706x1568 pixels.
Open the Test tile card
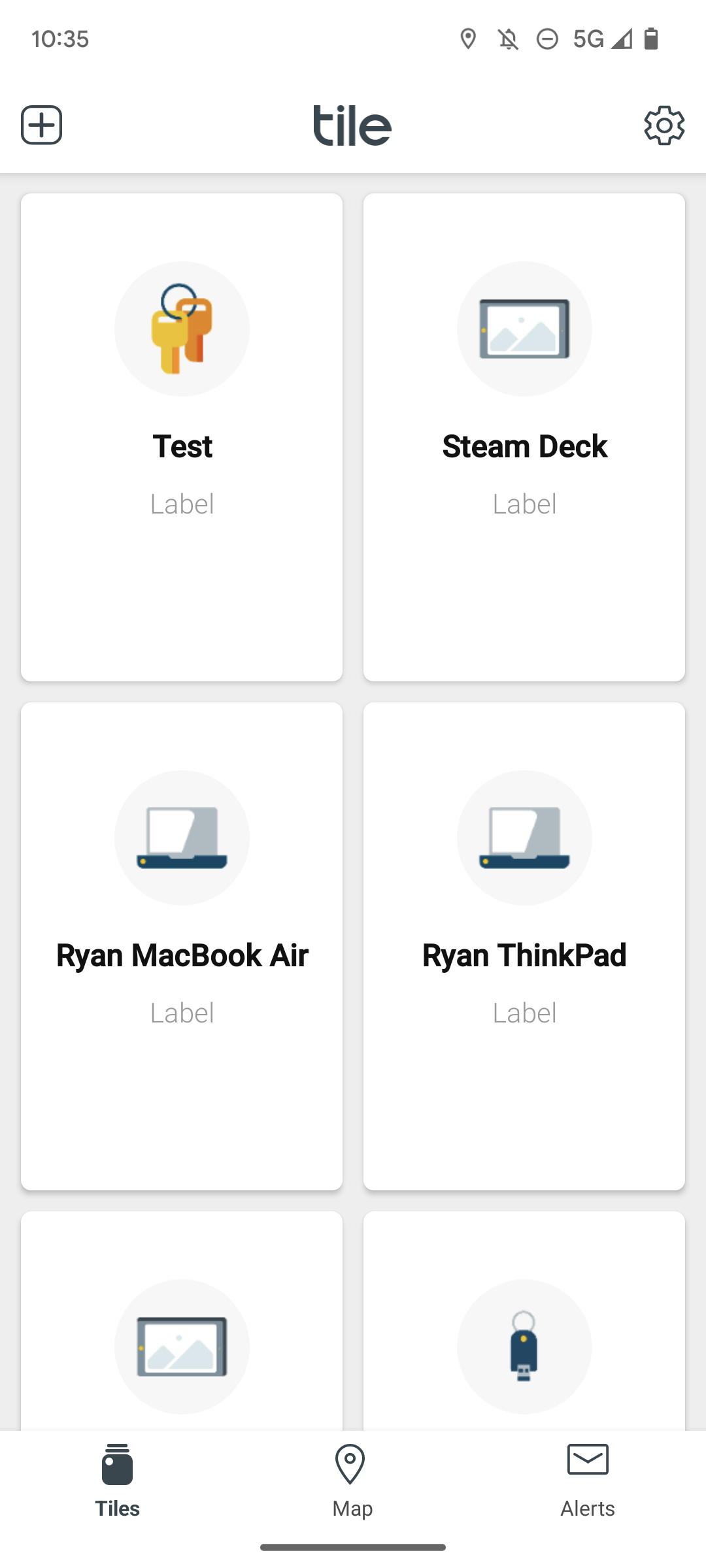pyautogui.click(x=182, y=436)
